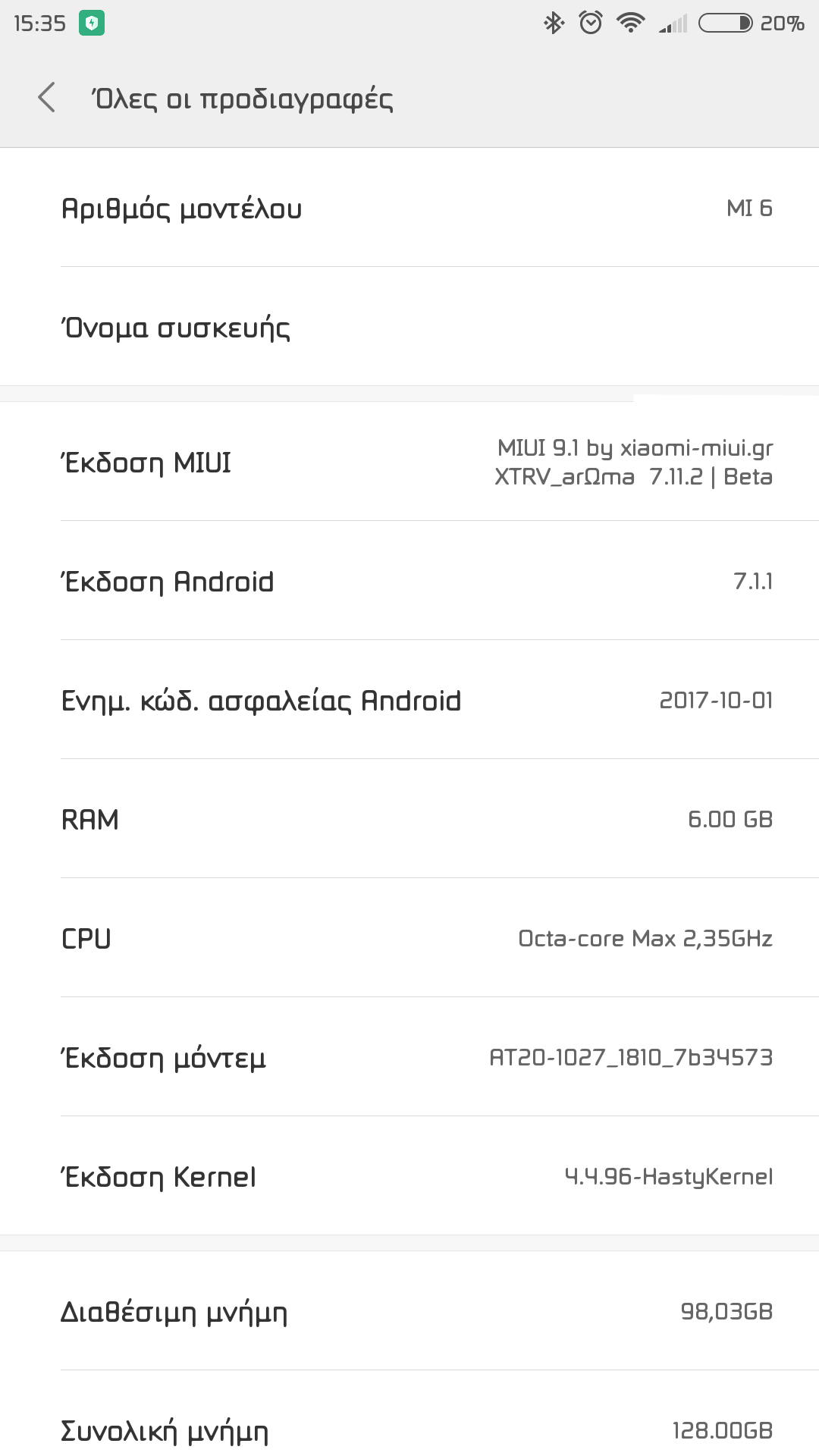Tap the Συνολική μνήμη row
This screenshot has height=1456, width=819.
(x=409, y=1430)
